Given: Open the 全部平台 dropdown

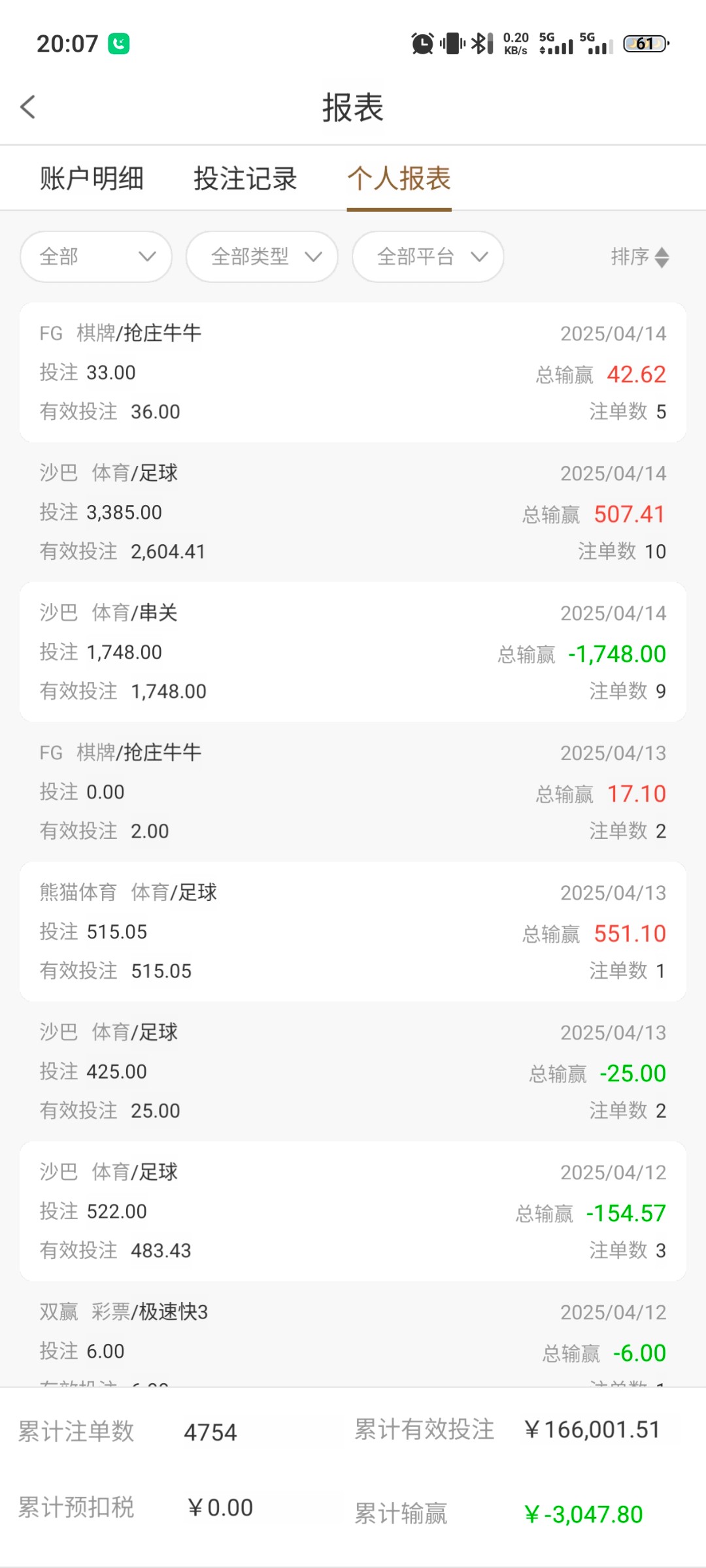Looking at the screenshot, I should [x=428, y=257].
